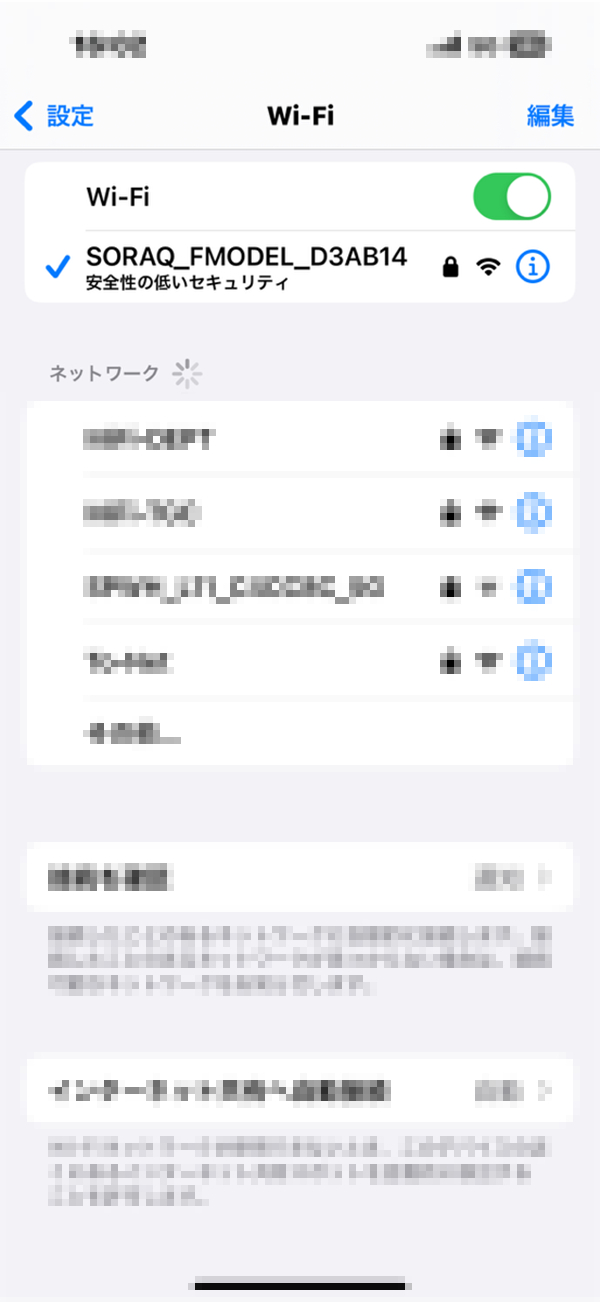Image resolution: width=600 pixels, height=1302 pixels.
Task: Open info for SORAQ_FMODEL_D3AB14
Action: 533,266
